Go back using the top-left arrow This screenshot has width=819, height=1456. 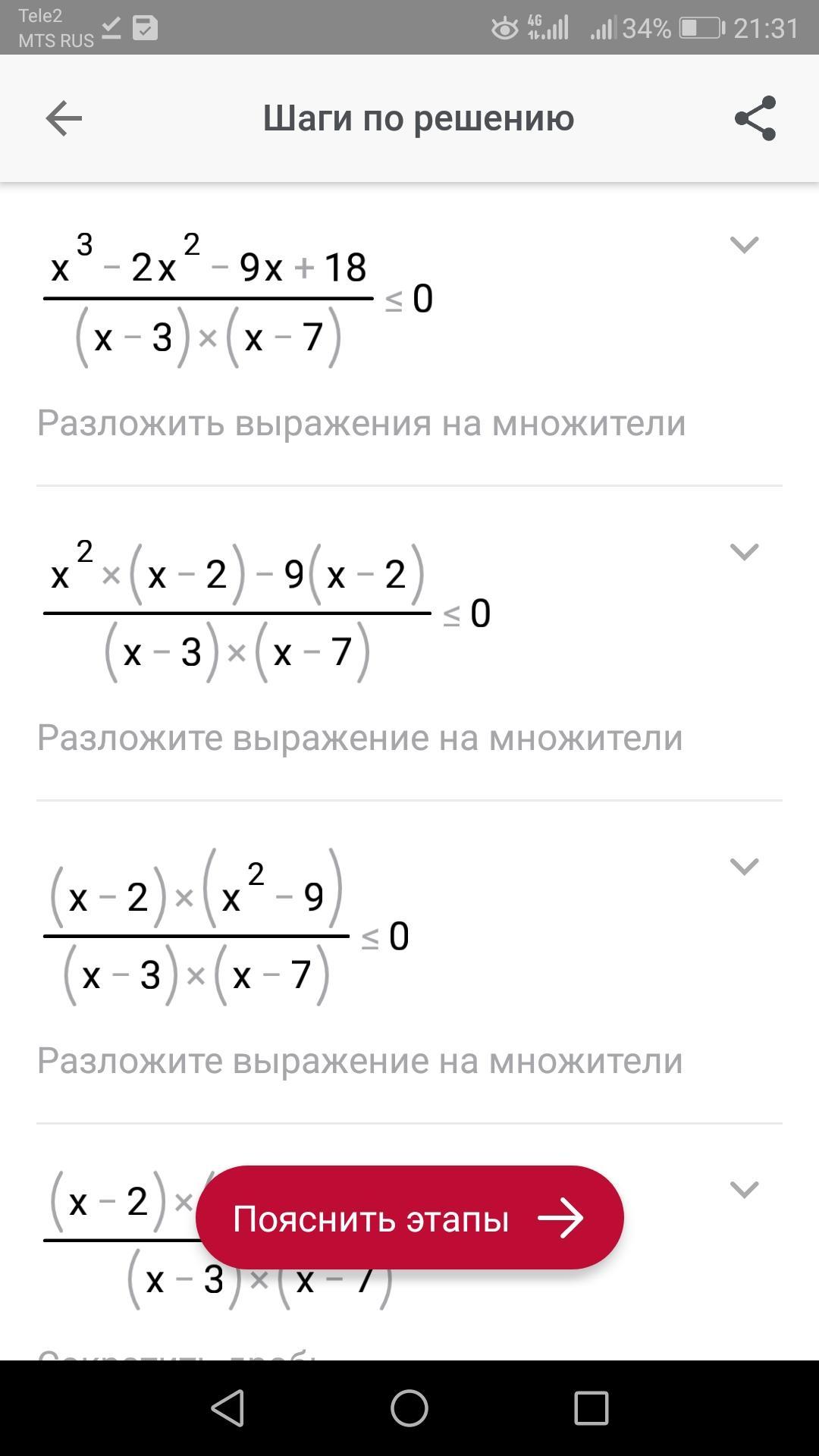(x=64, y=118)
